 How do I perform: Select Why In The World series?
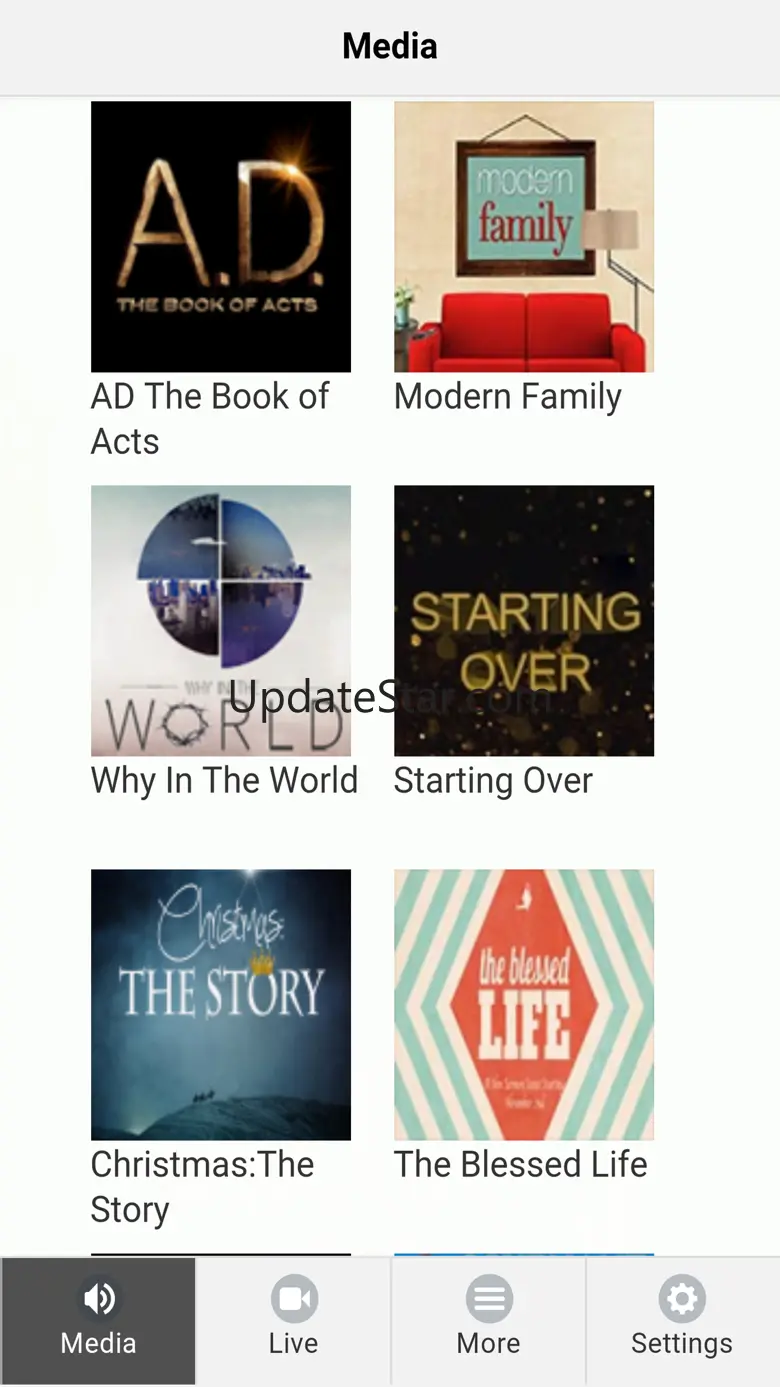click(221, 621)
